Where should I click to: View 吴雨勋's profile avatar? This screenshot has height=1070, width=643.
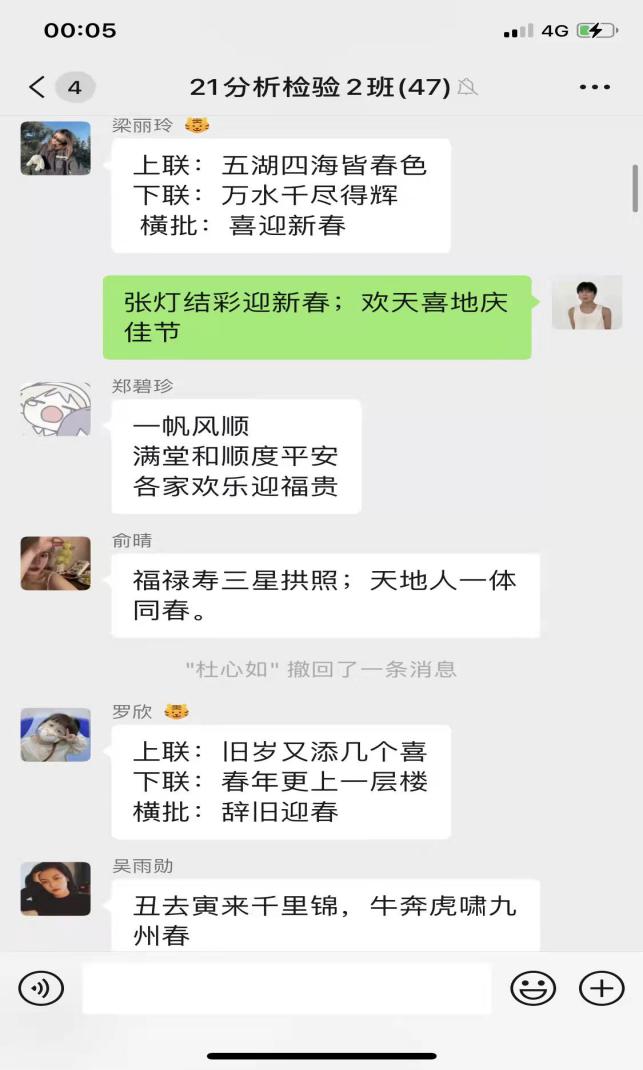click(x=56, y=888)
